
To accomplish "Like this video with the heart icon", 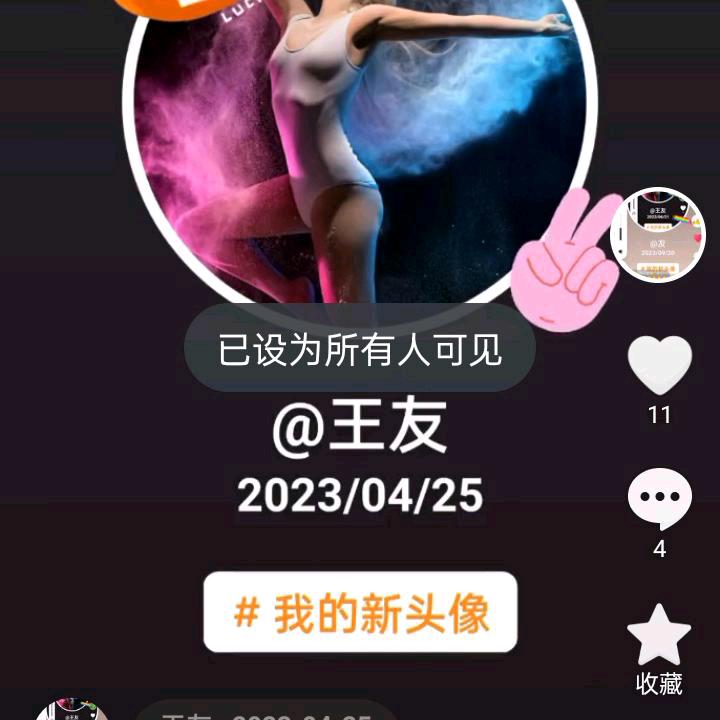I will pyautogui.click(x=659, y=365).
